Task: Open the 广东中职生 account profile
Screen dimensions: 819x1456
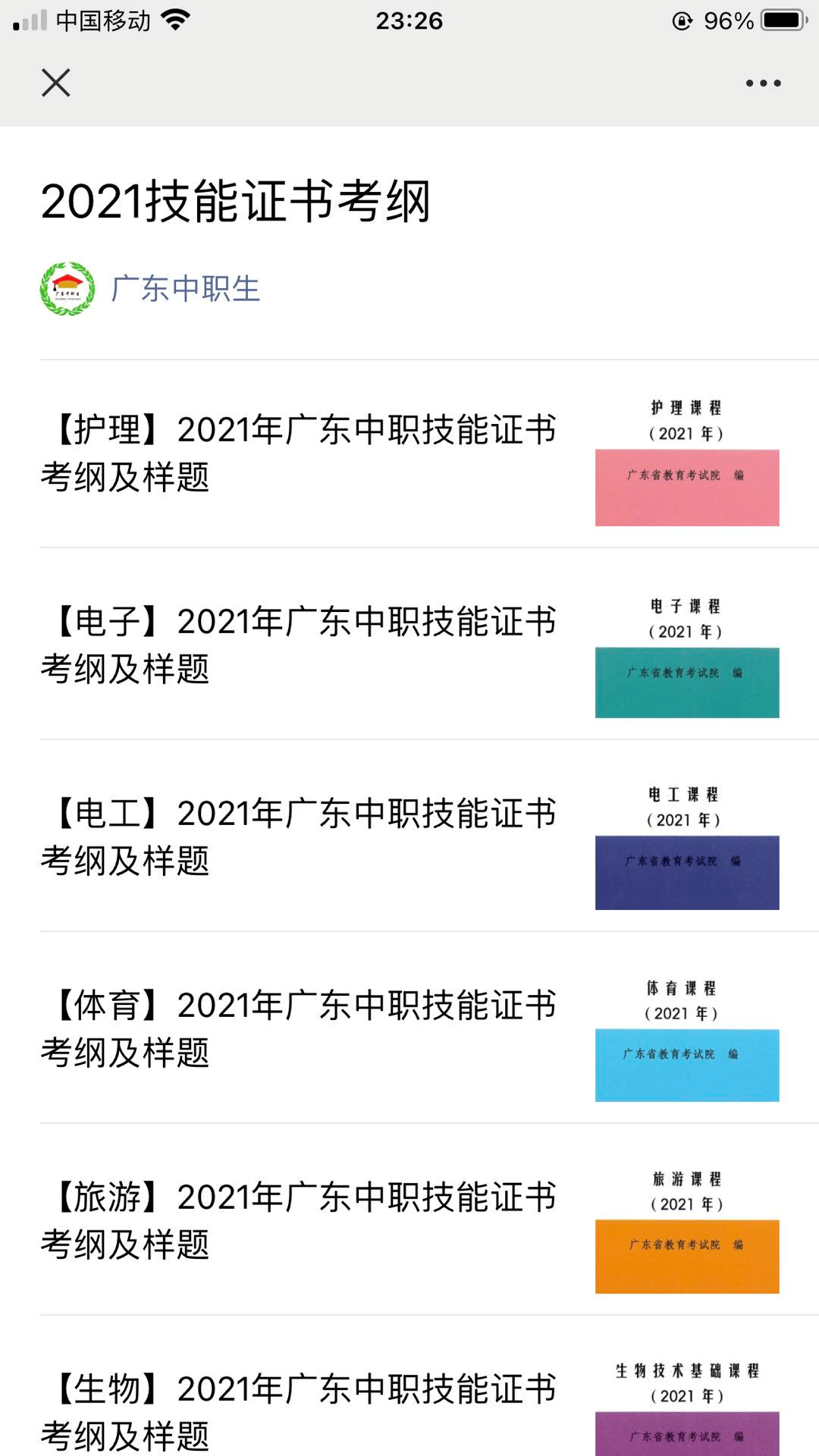Action: coord(185,289)
